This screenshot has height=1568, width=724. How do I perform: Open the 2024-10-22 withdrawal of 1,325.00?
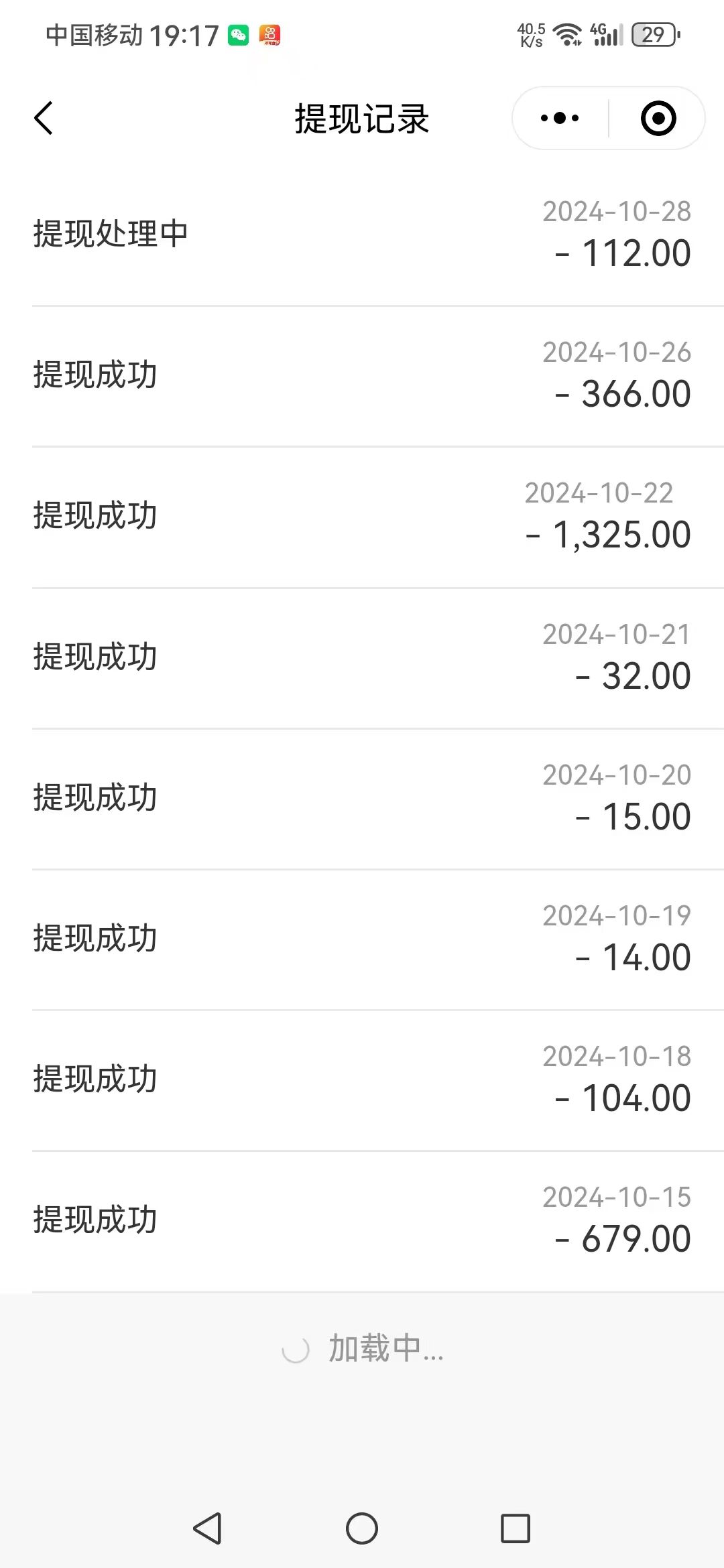point(362,517)
